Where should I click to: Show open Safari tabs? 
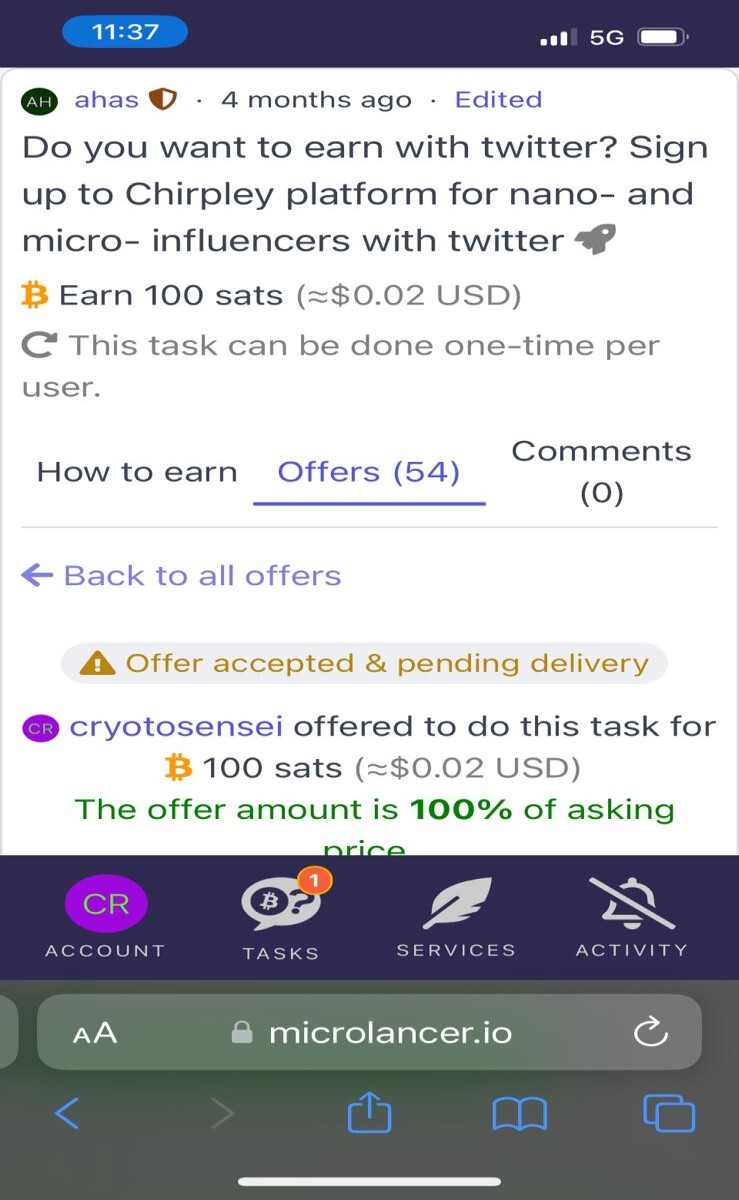click(669, 1112)
